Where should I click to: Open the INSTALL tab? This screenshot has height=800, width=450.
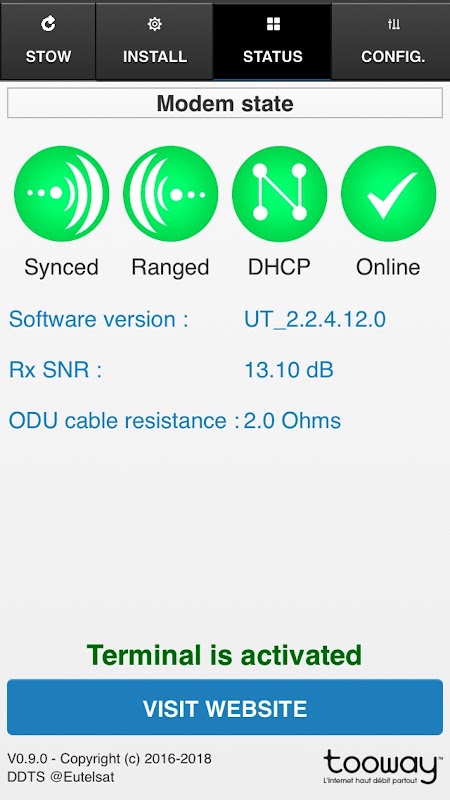click(x=155, y=41)
